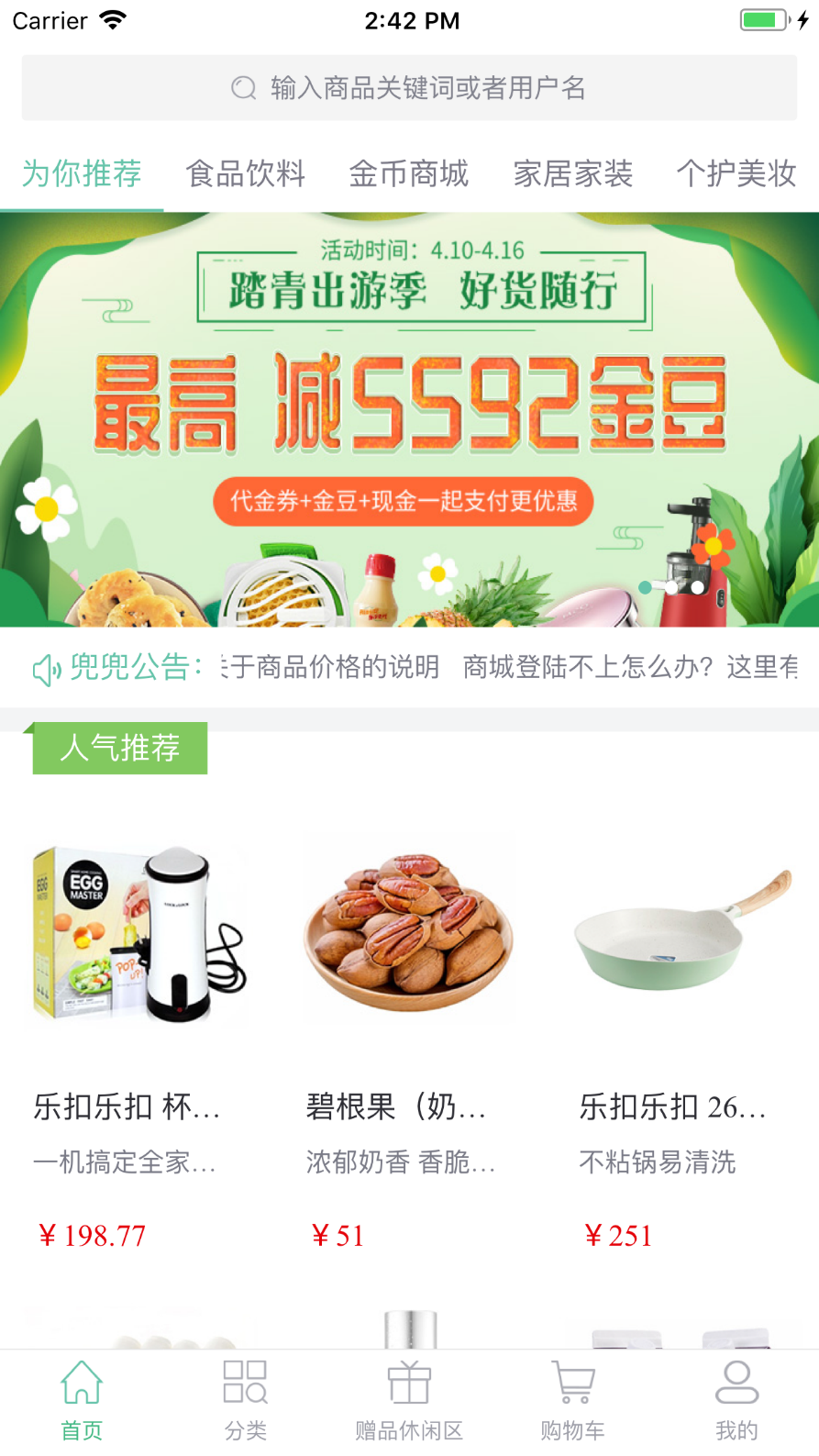The width and height of the screenshot is (819, 1456).
Task: Go to the 个护美妆 tab
Action: click(736, 173)
